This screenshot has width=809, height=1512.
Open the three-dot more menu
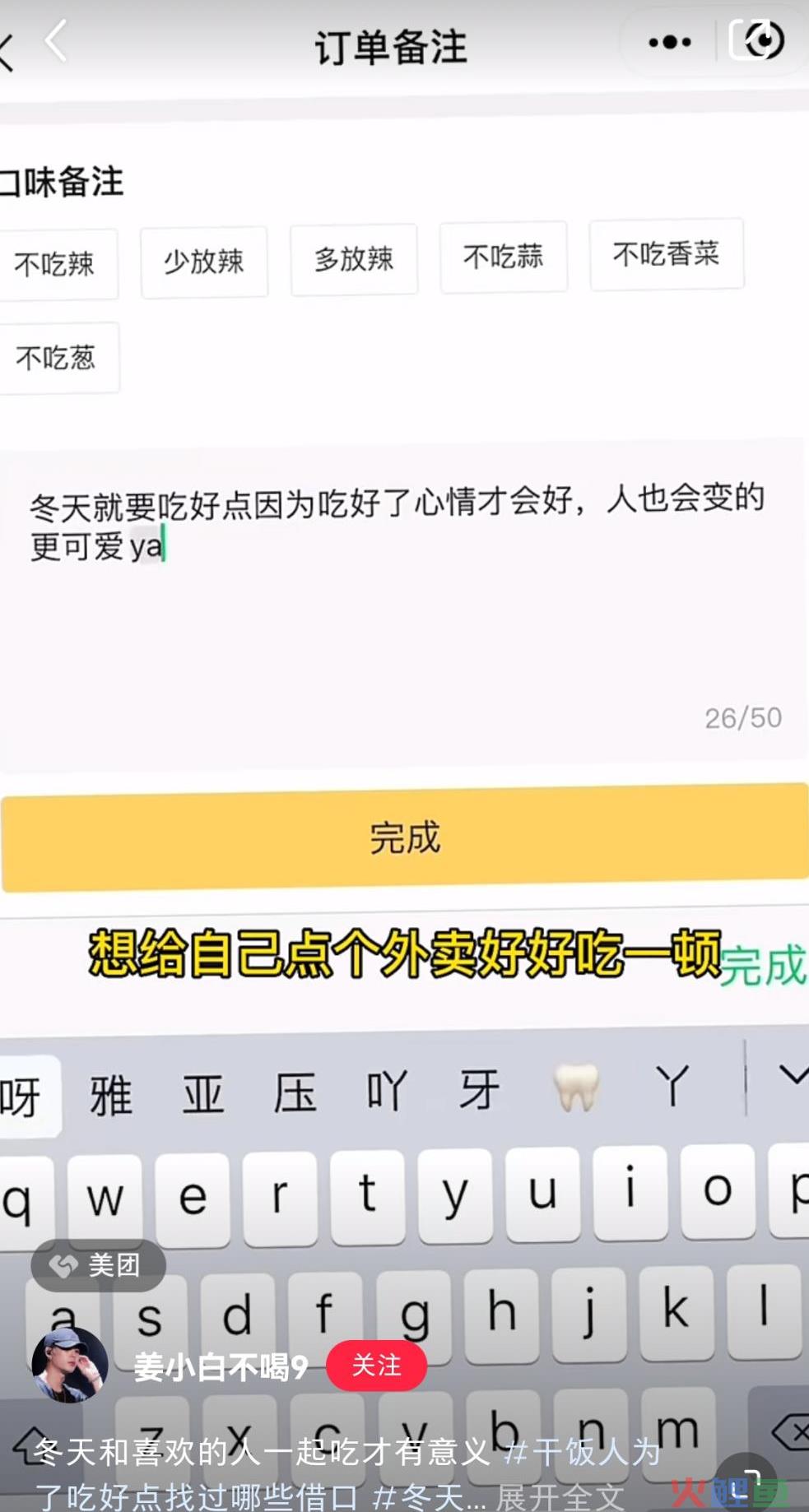670,42
